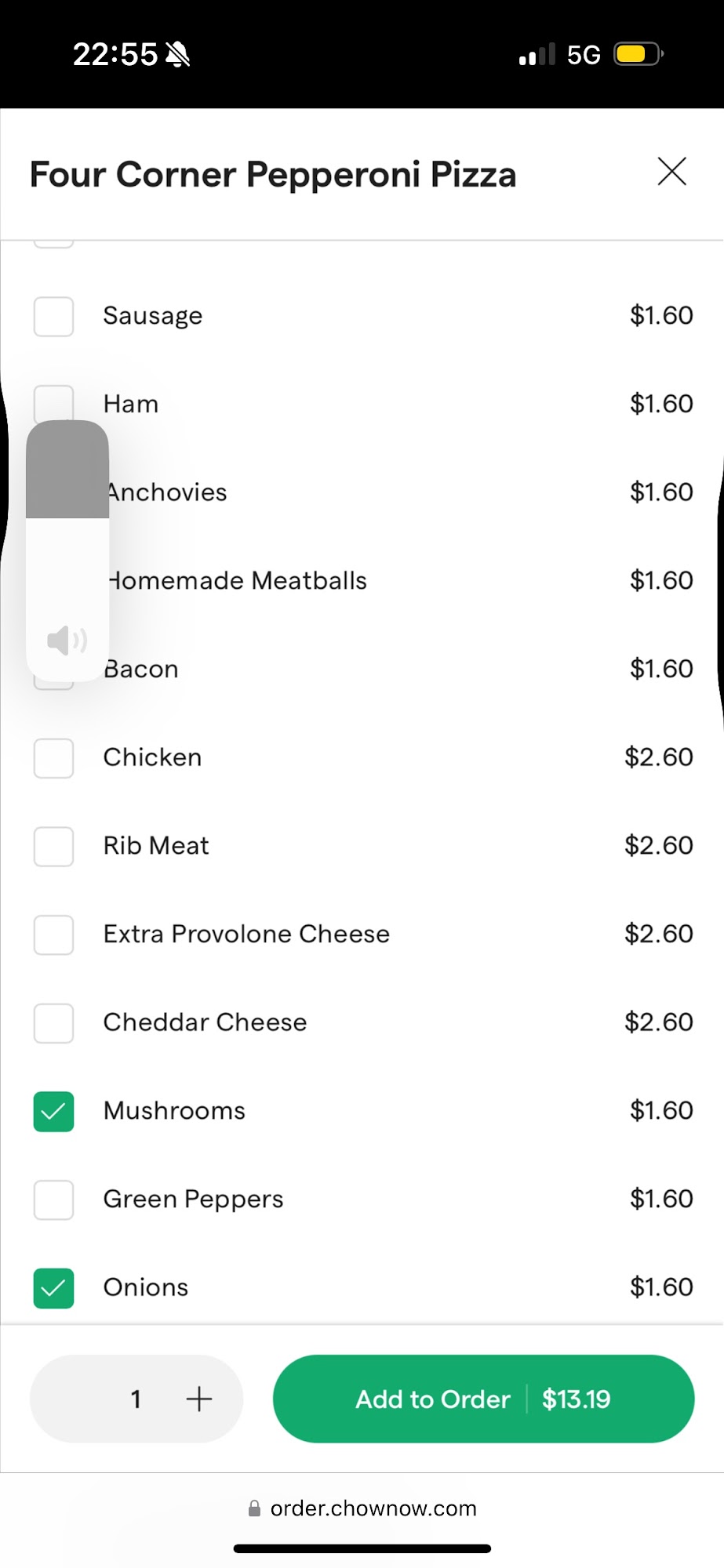Increase quantity with the plus button

[199, 1399]
